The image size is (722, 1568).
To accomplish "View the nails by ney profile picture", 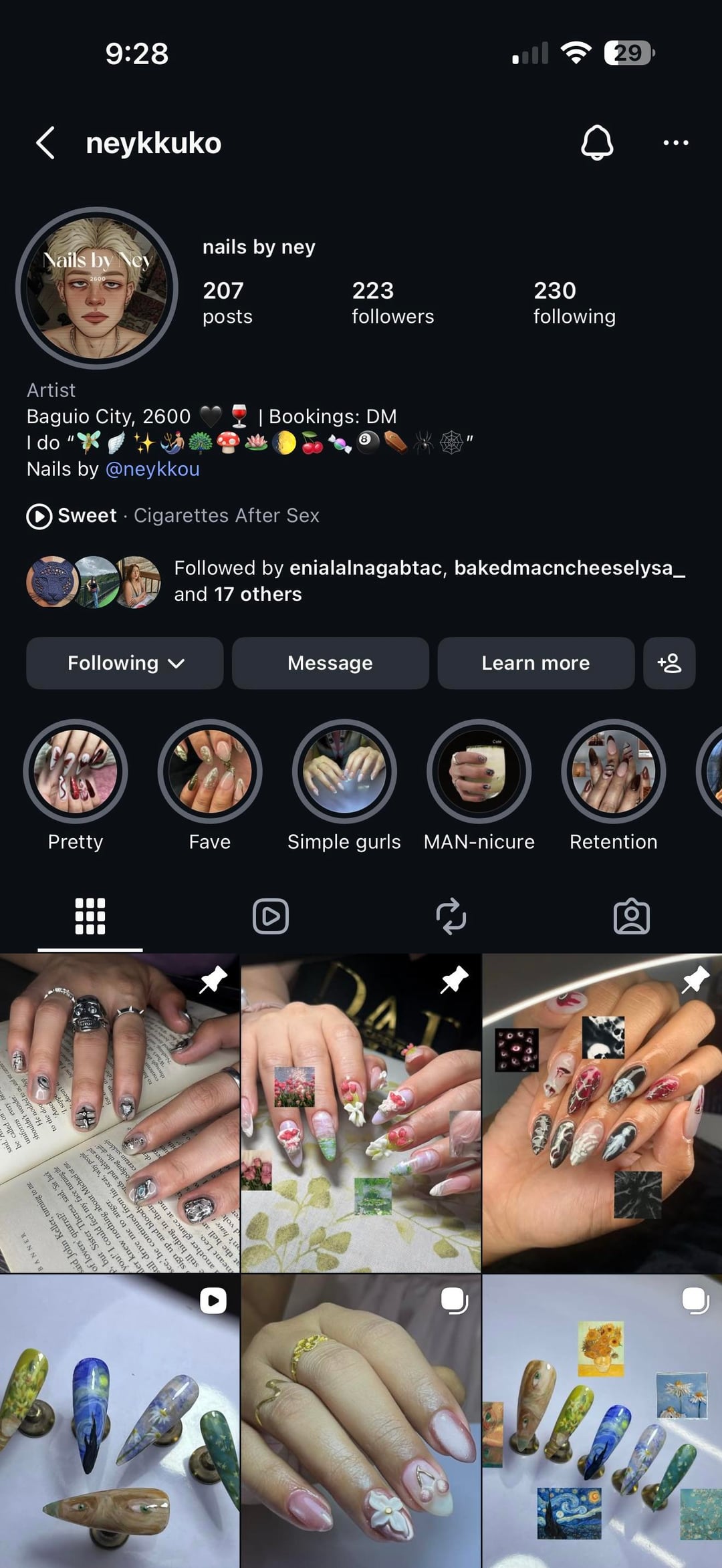I will click(97, 288).
